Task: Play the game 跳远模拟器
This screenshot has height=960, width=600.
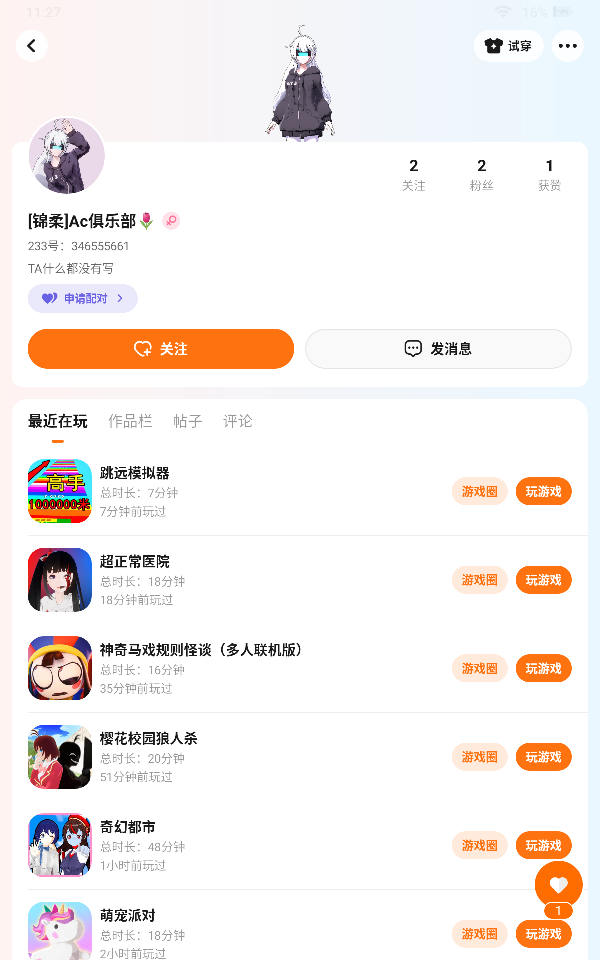Action: click(543, 491)
